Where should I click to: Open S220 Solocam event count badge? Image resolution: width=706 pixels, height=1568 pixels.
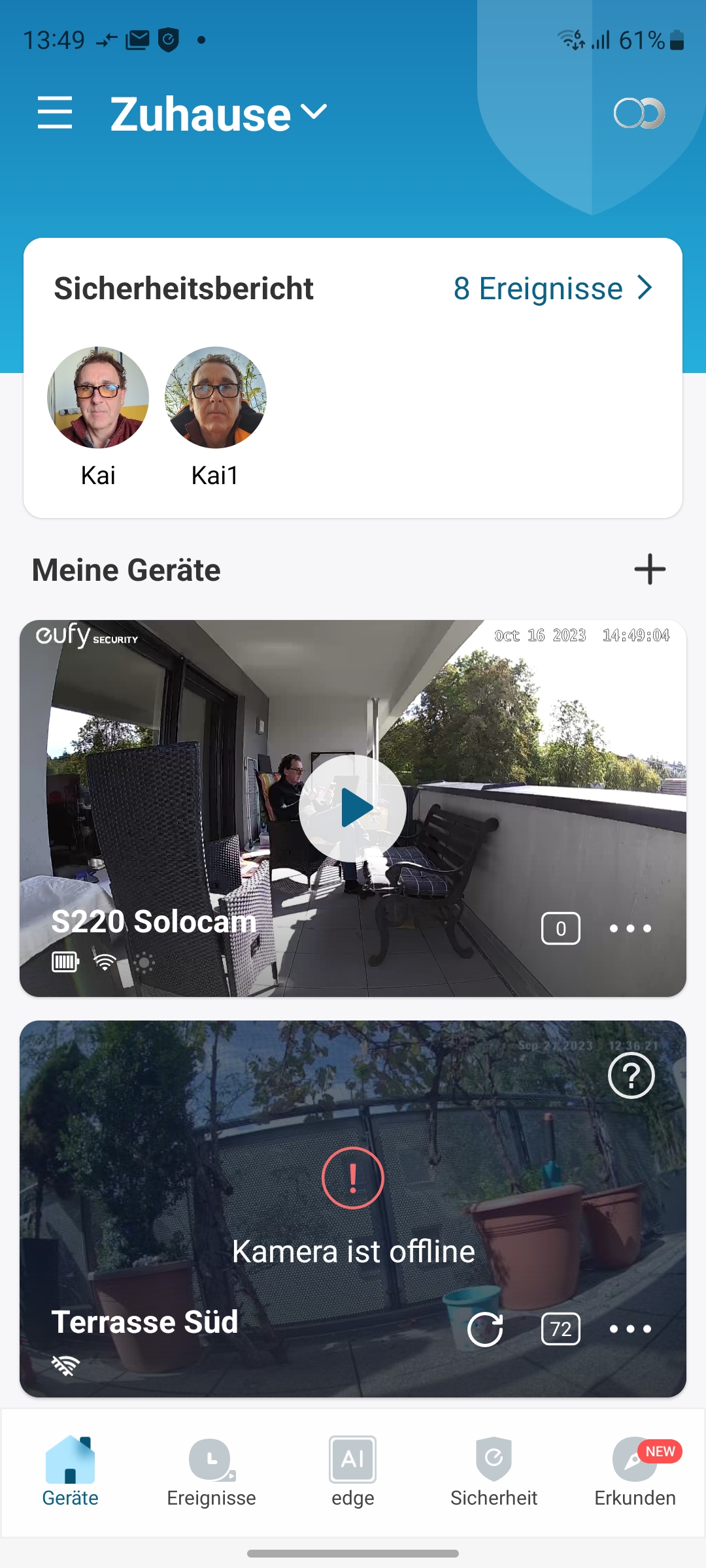(561, 928)
